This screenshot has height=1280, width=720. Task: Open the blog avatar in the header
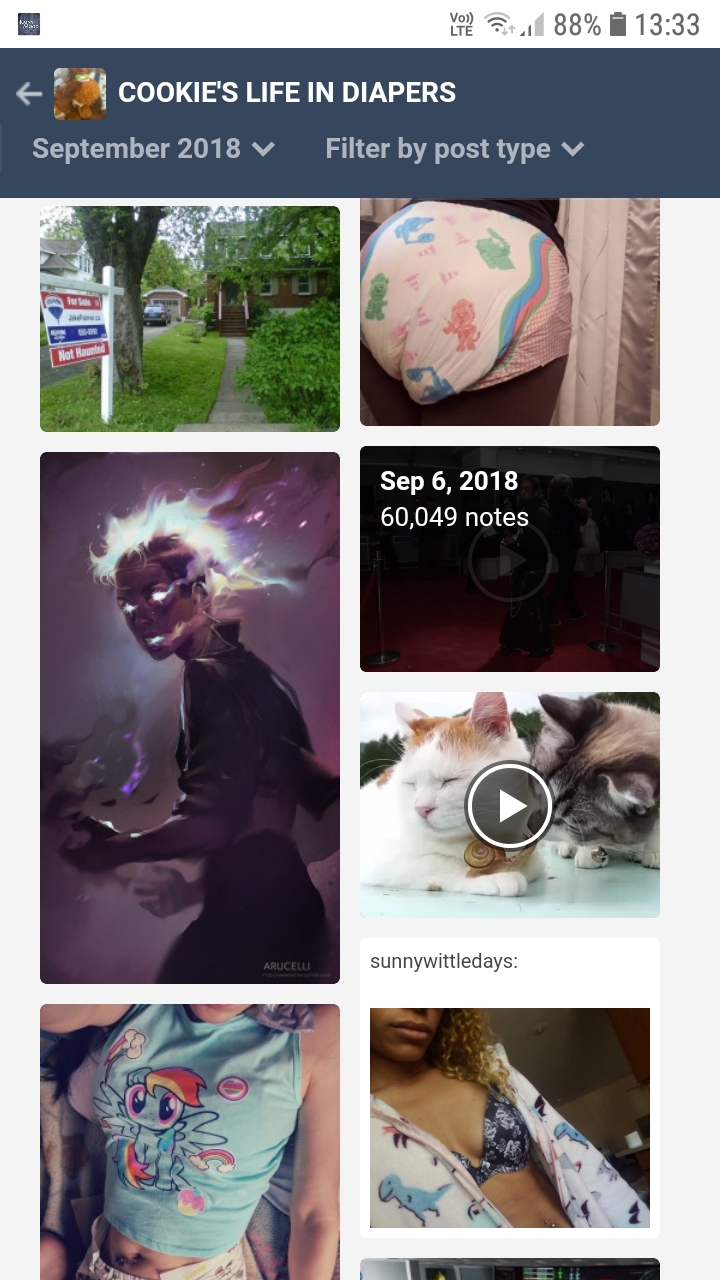(80, 94)
